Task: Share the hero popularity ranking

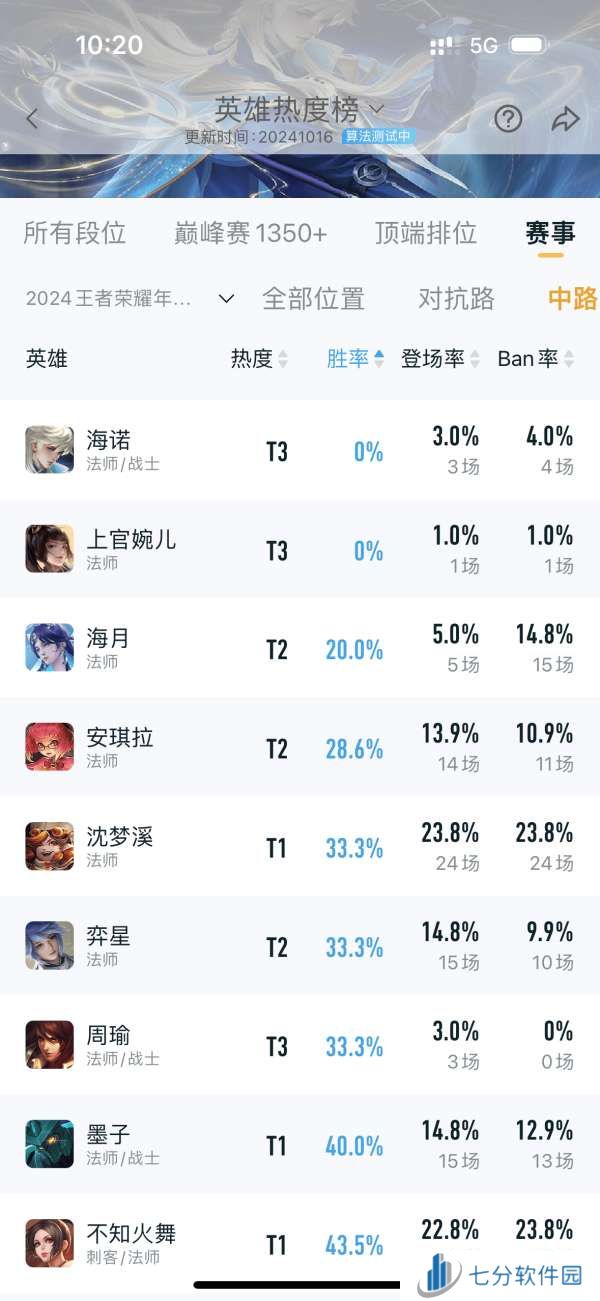Action: (565, 119)
